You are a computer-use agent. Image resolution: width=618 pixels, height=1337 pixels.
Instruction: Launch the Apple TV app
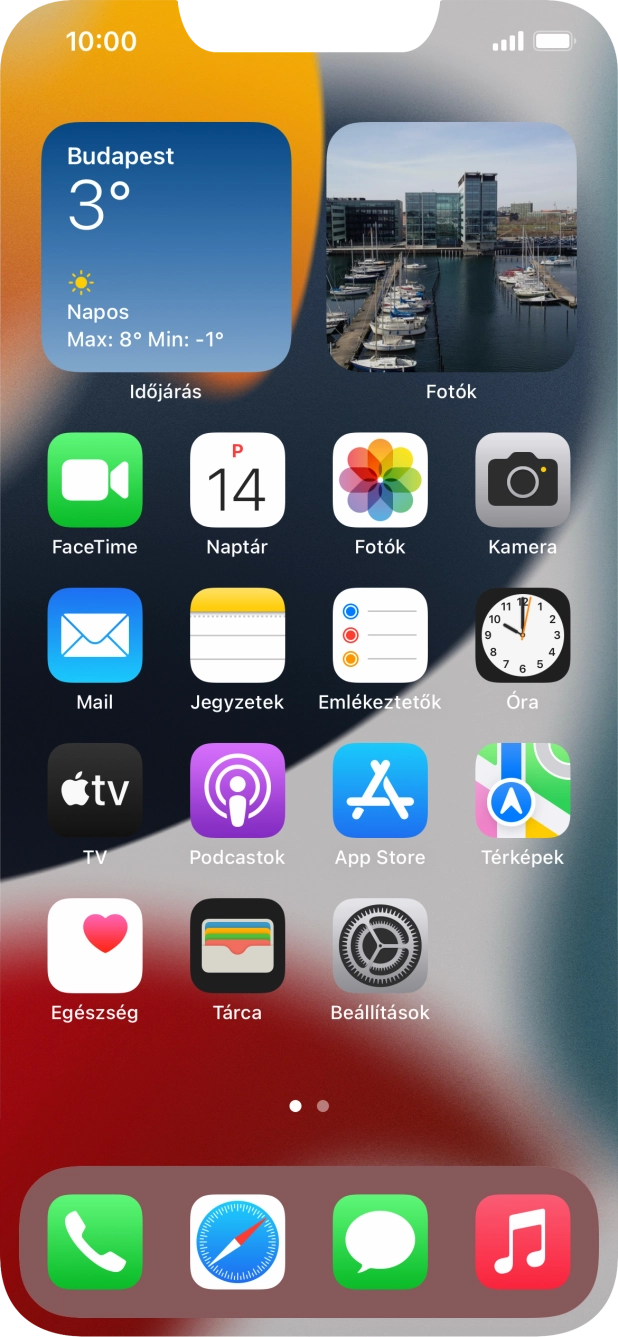point(95,790)
